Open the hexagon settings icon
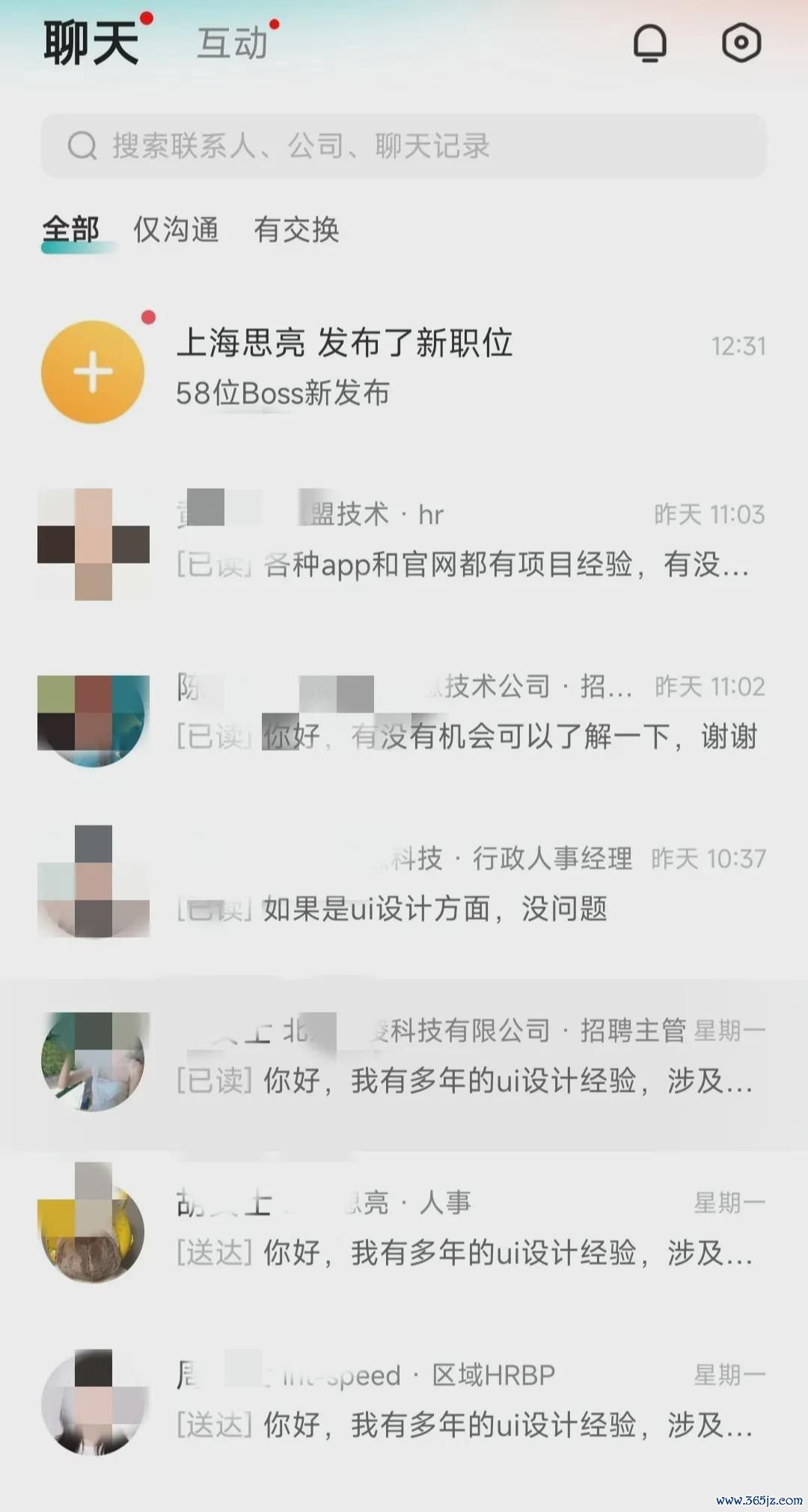808x1512 pixels. click(741, 43)
